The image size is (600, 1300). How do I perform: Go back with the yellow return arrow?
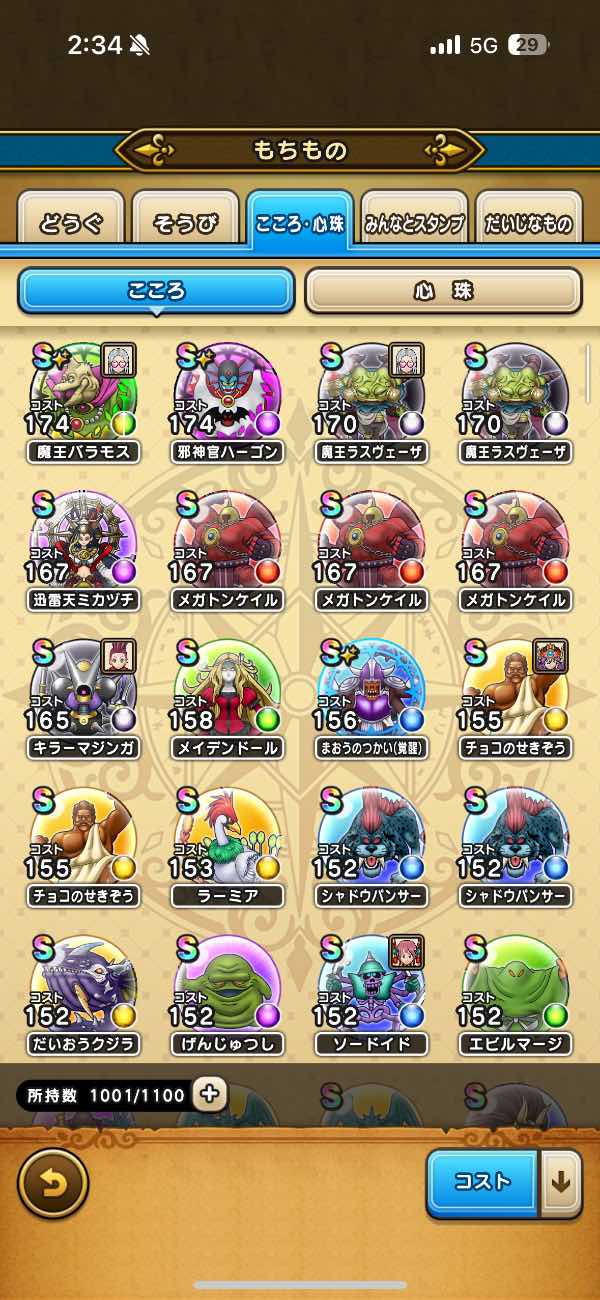pyautogui.click(x=53, y=1183)
